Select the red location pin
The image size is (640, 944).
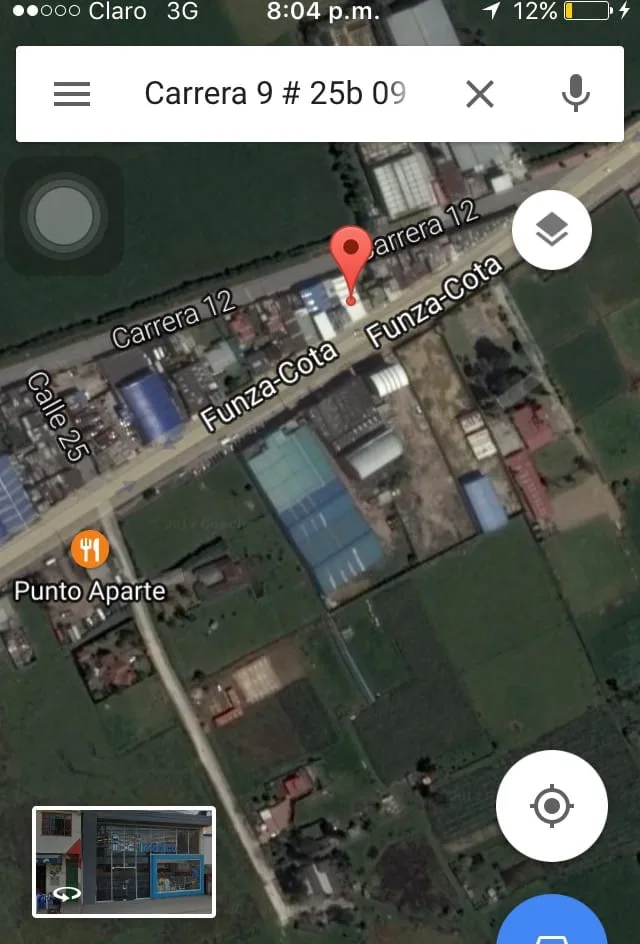click(x=351, y=256)
